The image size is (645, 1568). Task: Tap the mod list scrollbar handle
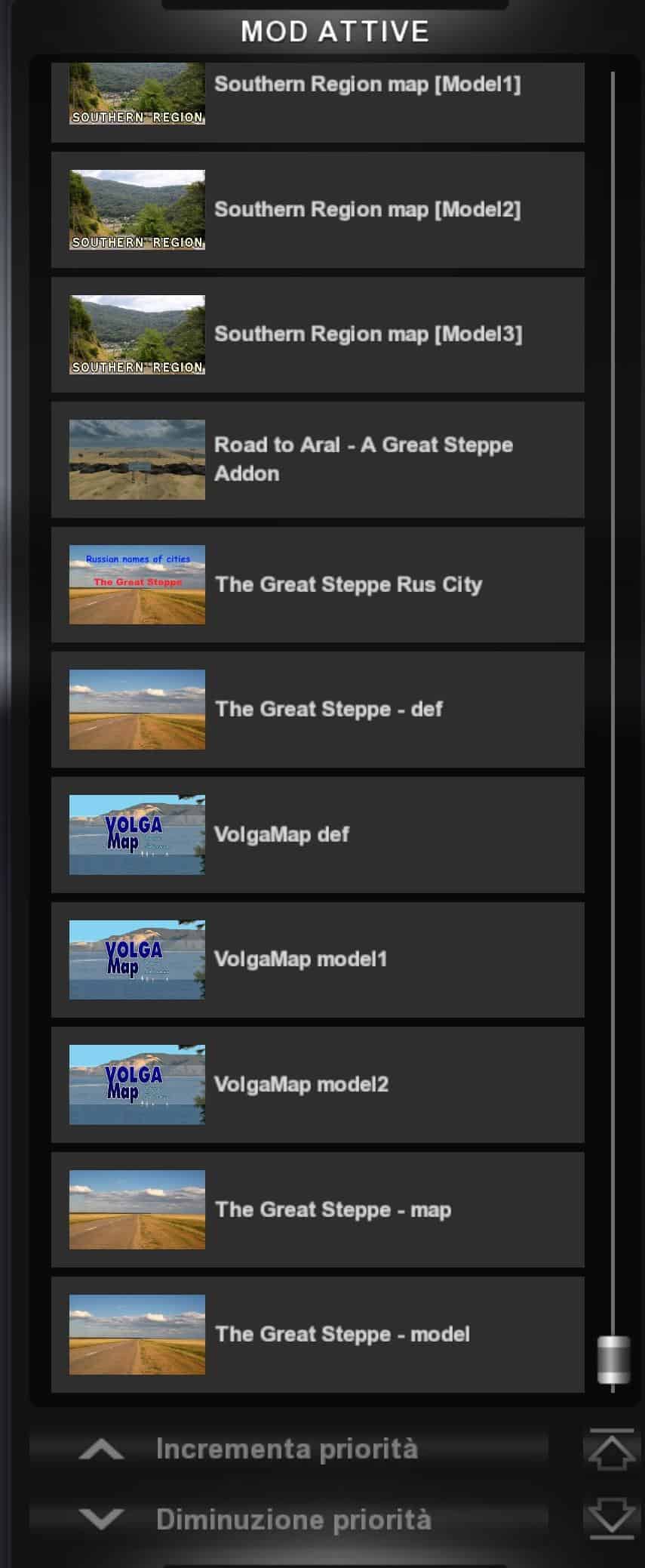[x=613, y=1360]
